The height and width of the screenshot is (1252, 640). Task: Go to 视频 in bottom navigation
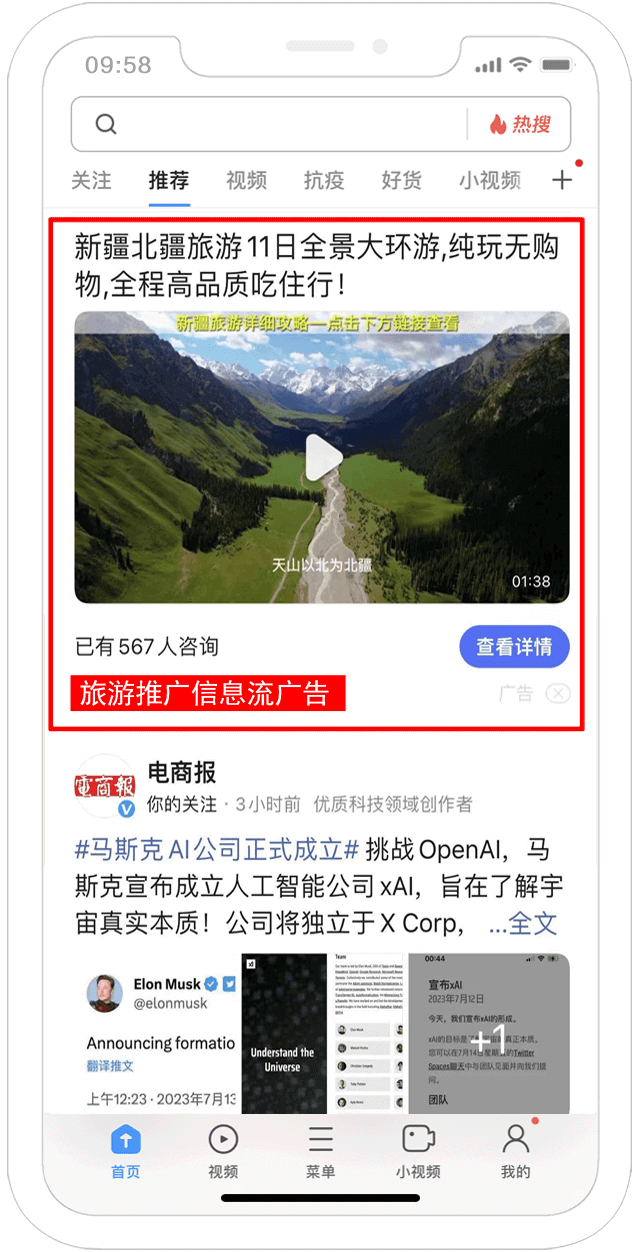pyautogui.click(x=223, y=1150)
